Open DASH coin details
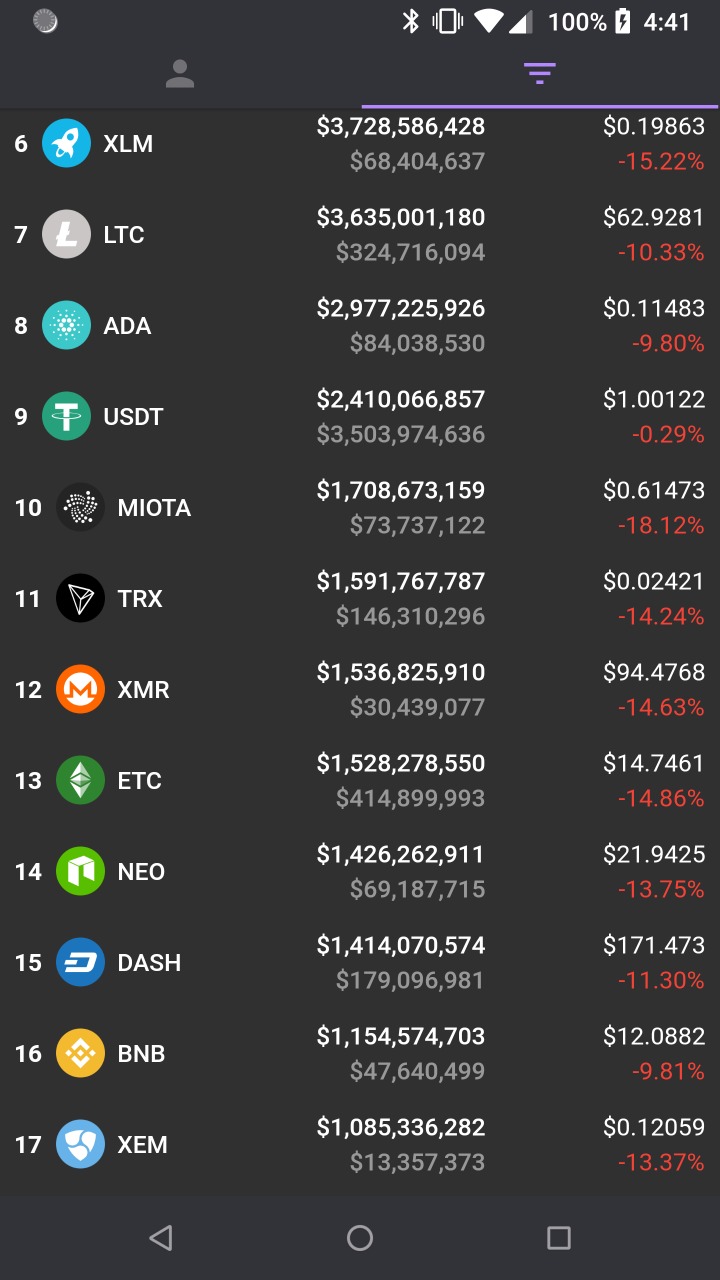 (360, 963)
